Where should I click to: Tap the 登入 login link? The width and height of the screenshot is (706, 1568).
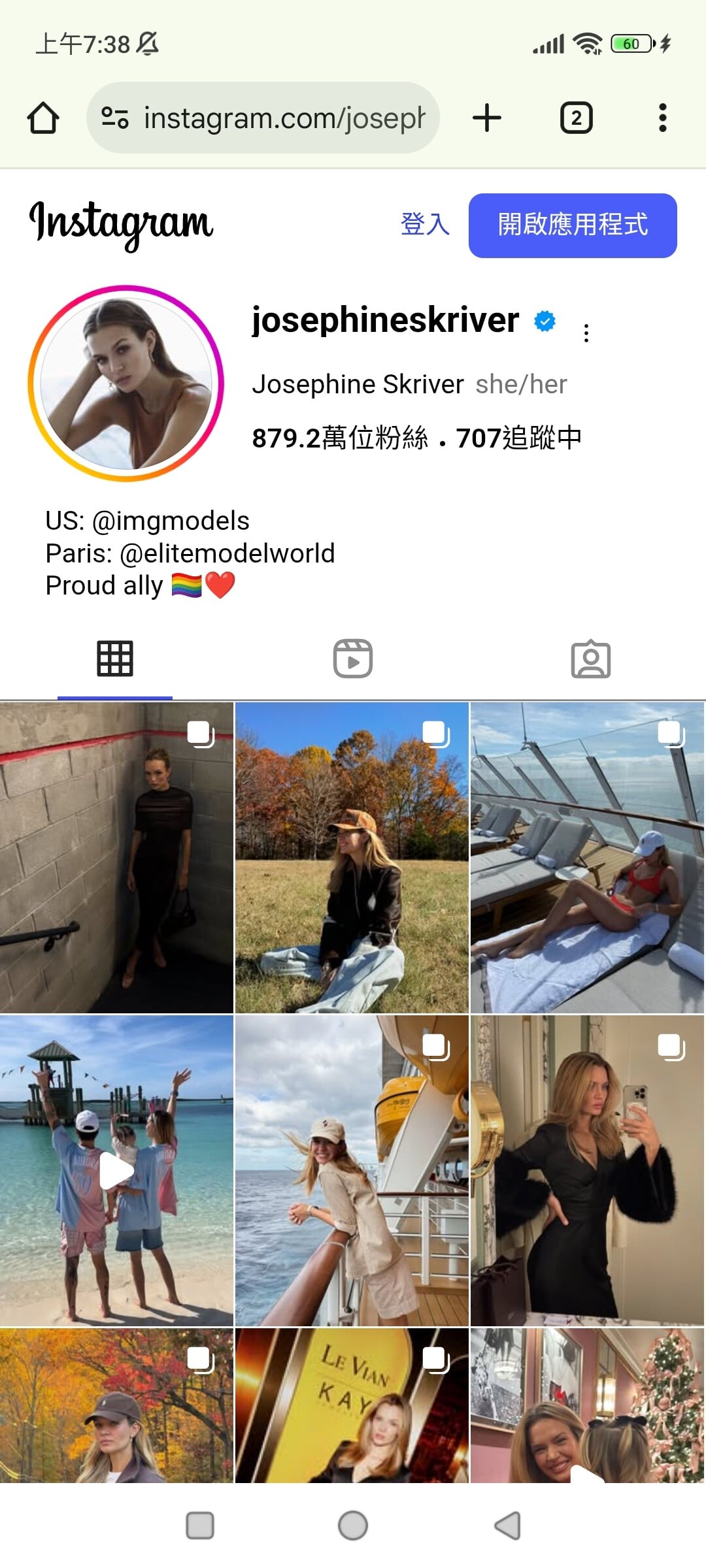pos(425,225)
